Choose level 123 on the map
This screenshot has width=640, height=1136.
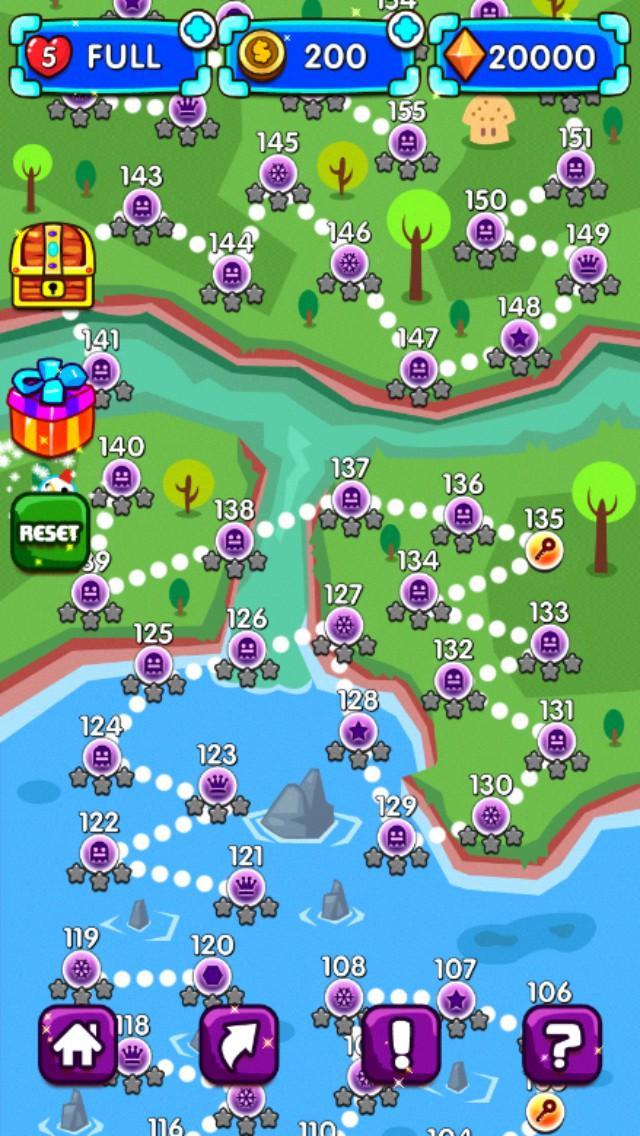pyautogui.click(x=217, y=785)
